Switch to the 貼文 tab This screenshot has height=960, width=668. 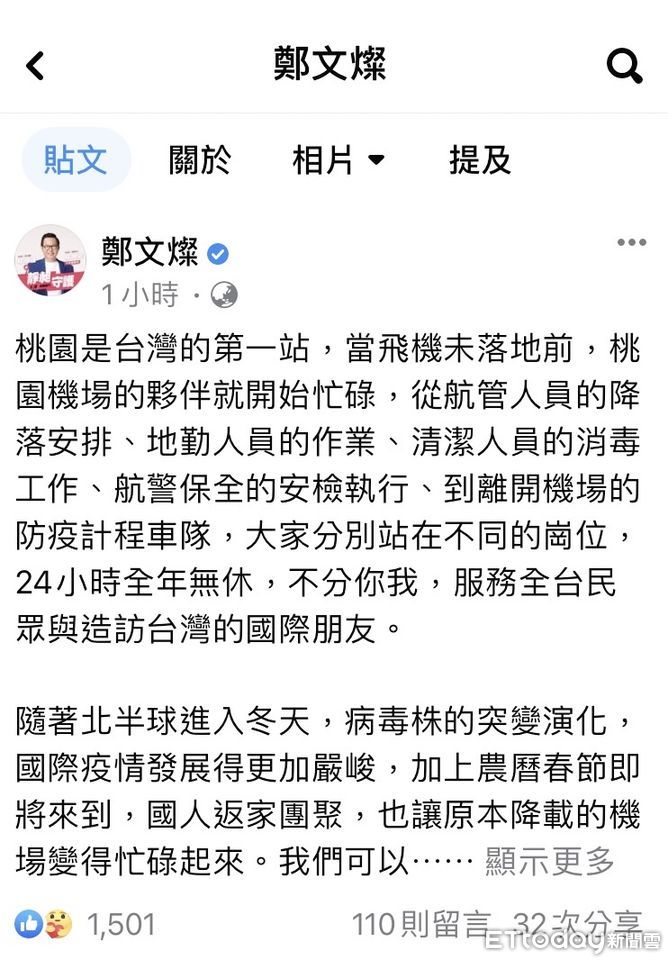pos(76,160)
